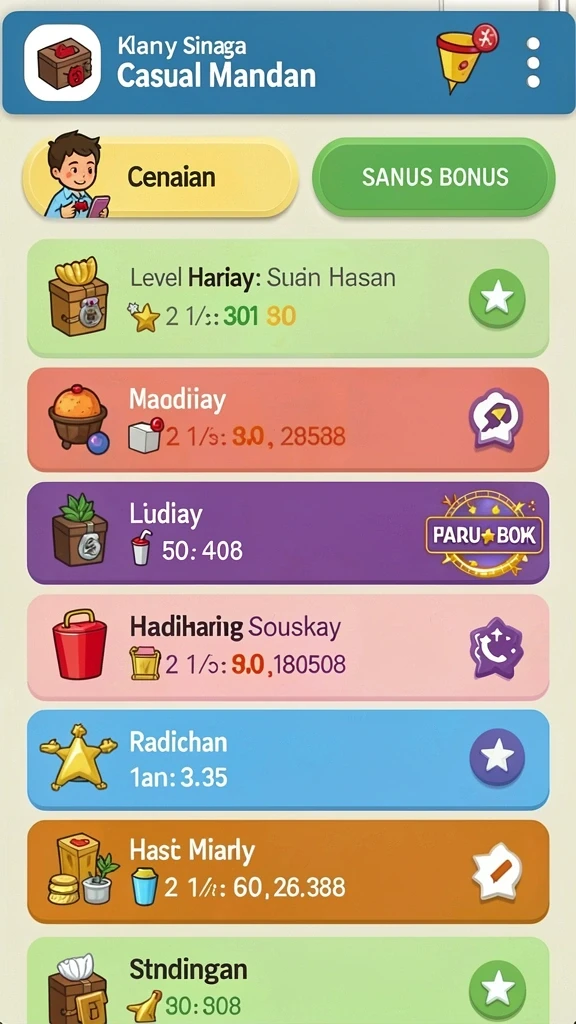The height and width of the screenshot is (1024, 576).
Task: Open the three-dot overflow menu
Action: pyautogui.click(x=533, y=63)
